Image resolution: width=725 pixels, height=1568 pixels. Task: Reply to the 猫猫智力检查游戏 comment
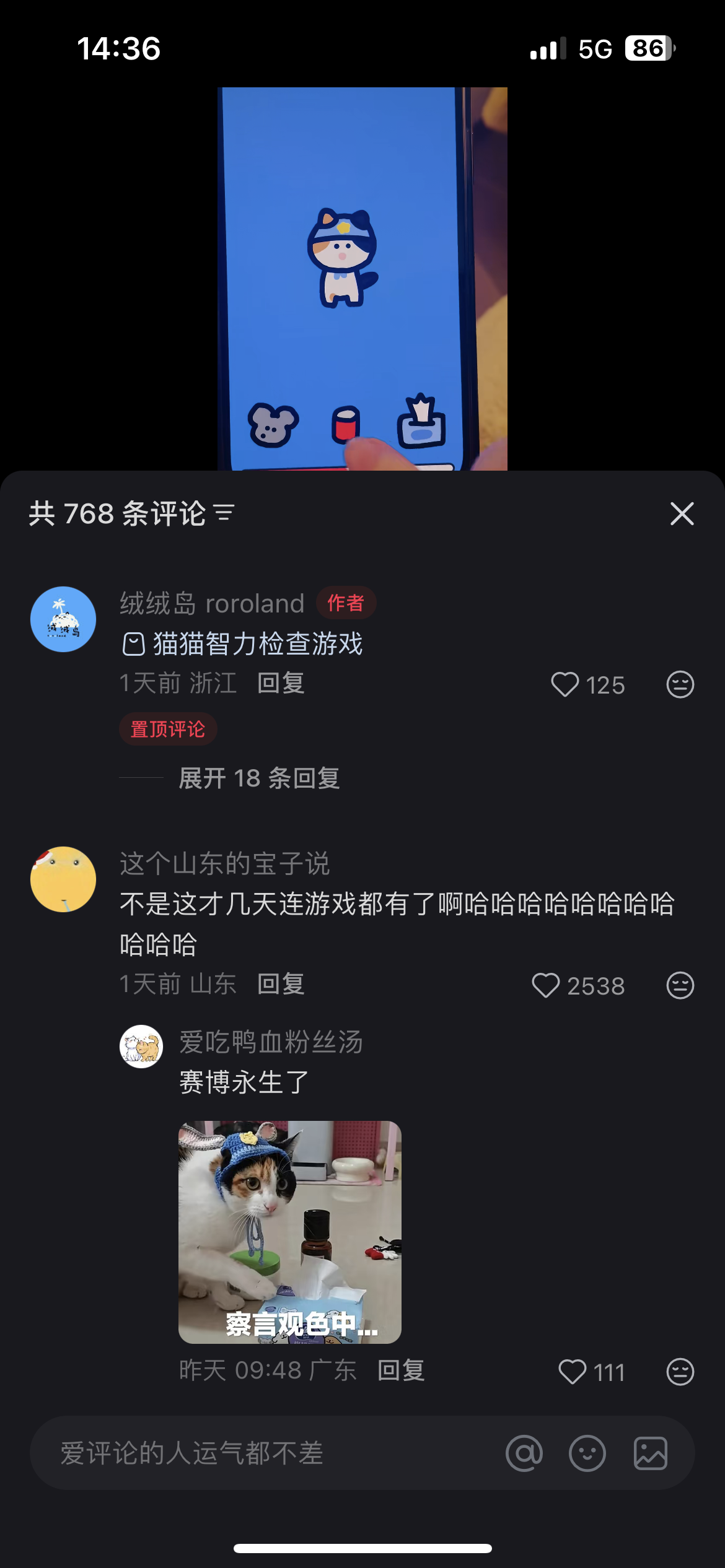click(x=281, y=684)
